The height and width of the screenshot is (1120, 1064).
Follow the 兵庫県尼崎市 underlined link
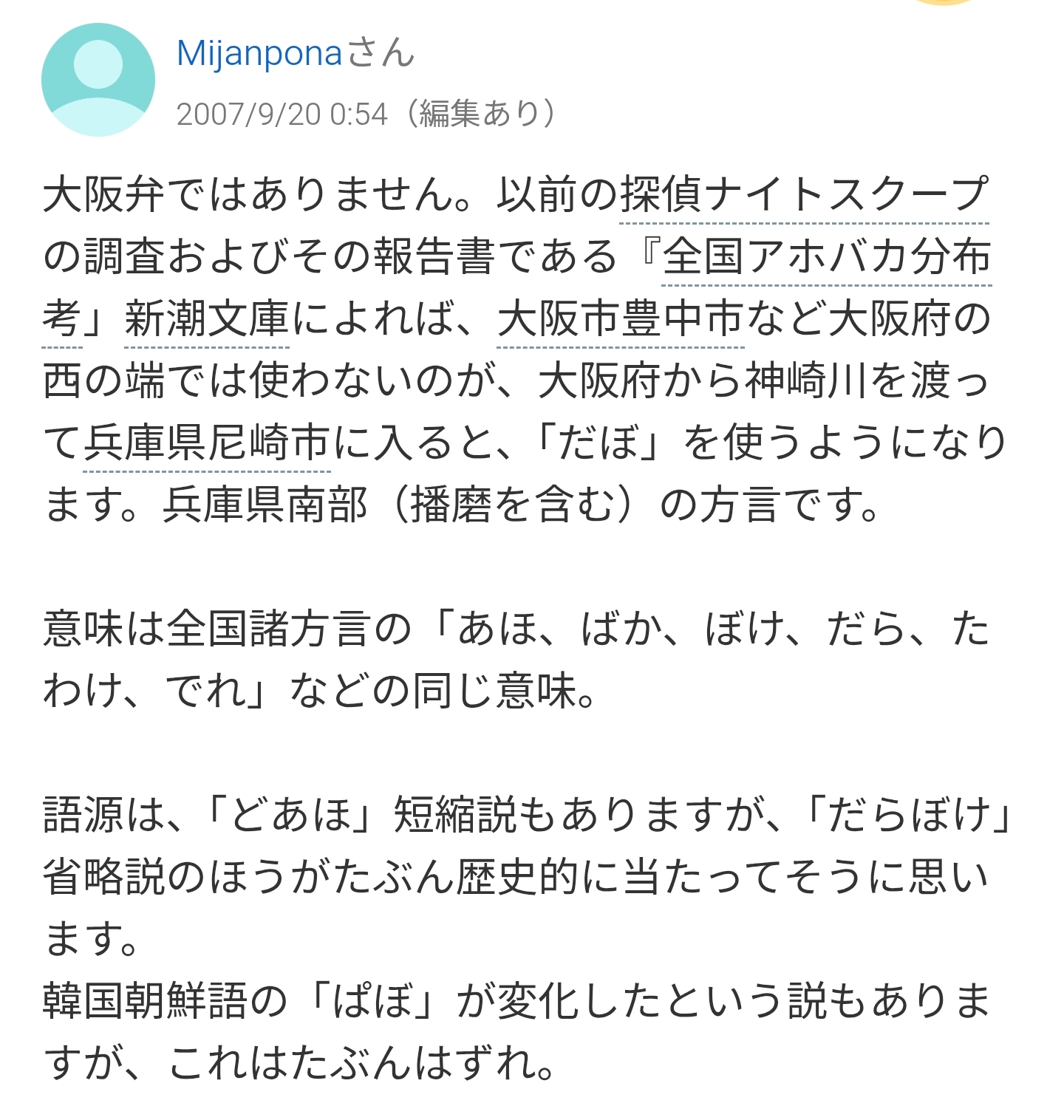click(206, 443)
